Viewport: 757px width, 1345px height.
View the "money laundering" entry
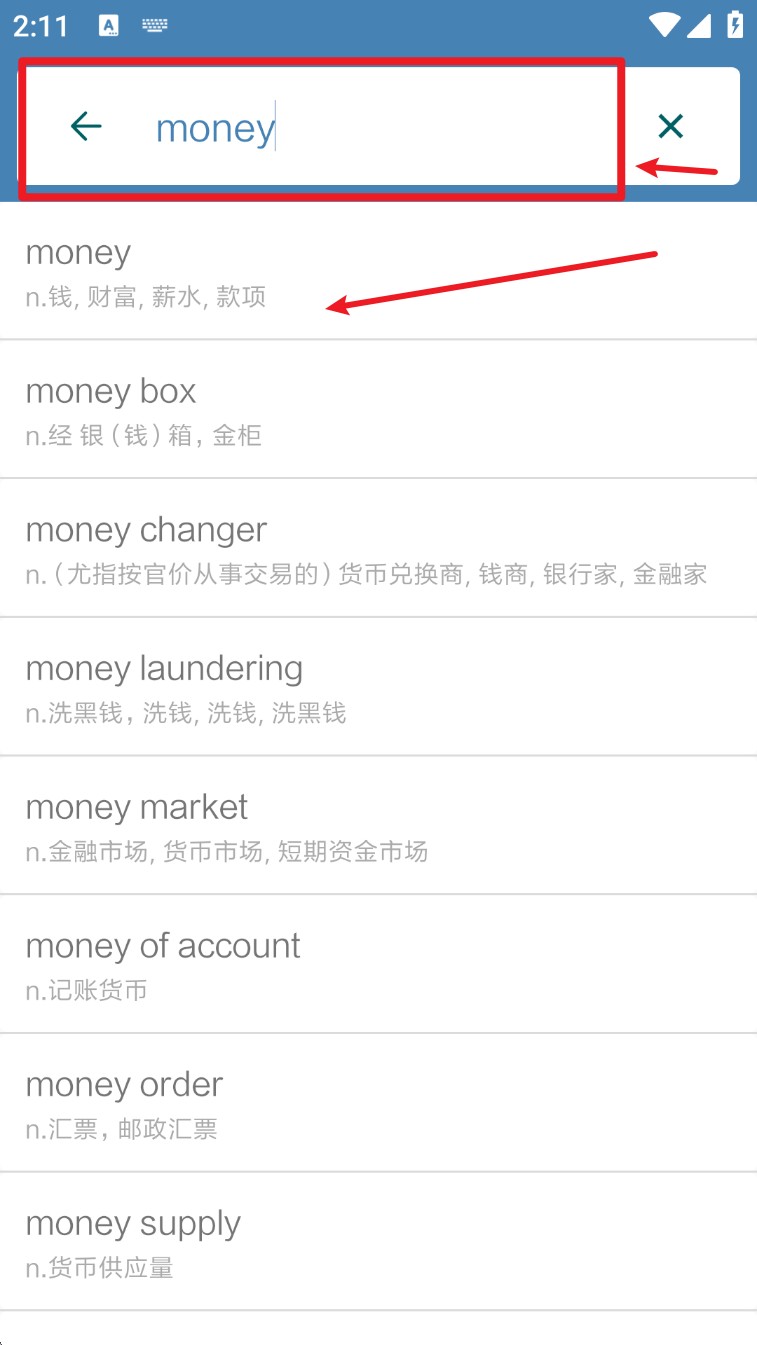[378, 687]
